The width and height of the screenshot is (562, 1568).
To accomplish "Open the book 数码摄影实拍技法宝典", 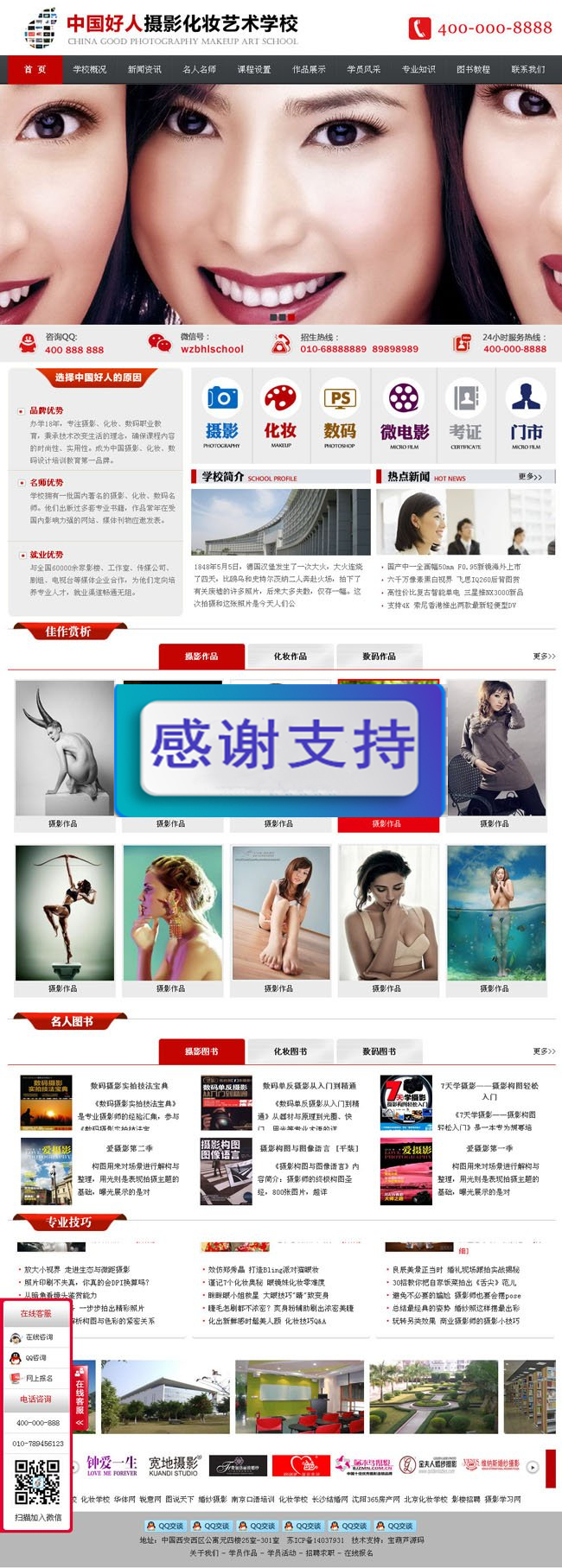I will (130, 1086).
